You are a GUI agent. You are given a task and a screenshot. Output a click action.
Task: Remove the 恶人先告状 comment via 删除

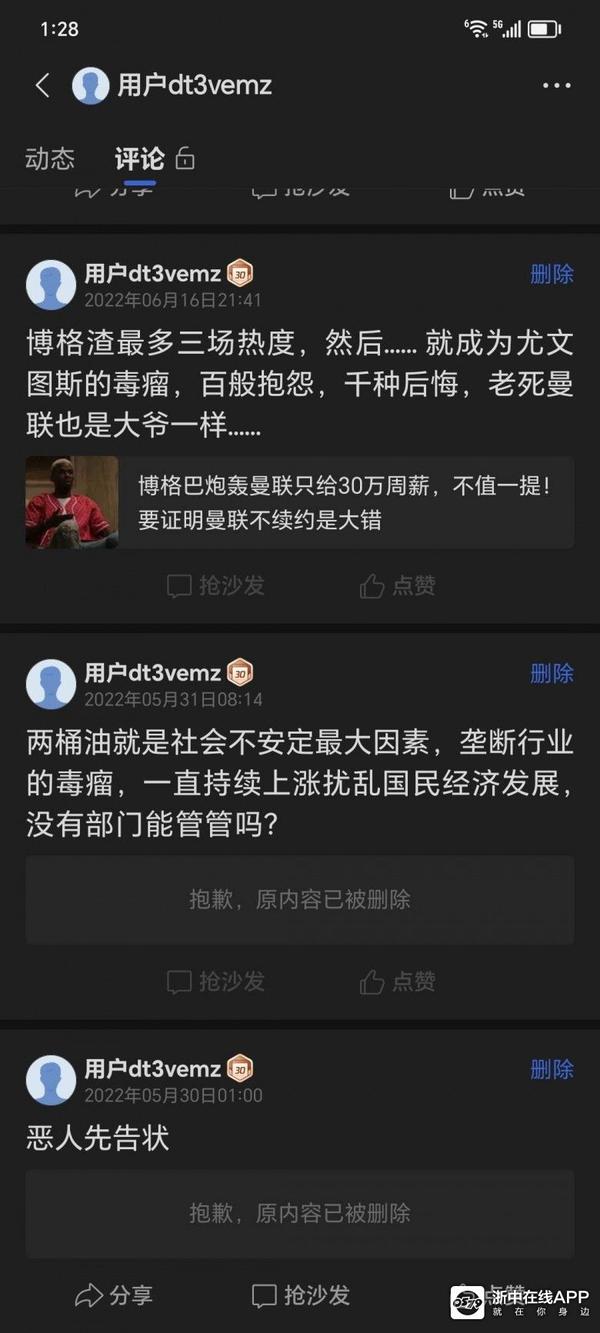552,1069
